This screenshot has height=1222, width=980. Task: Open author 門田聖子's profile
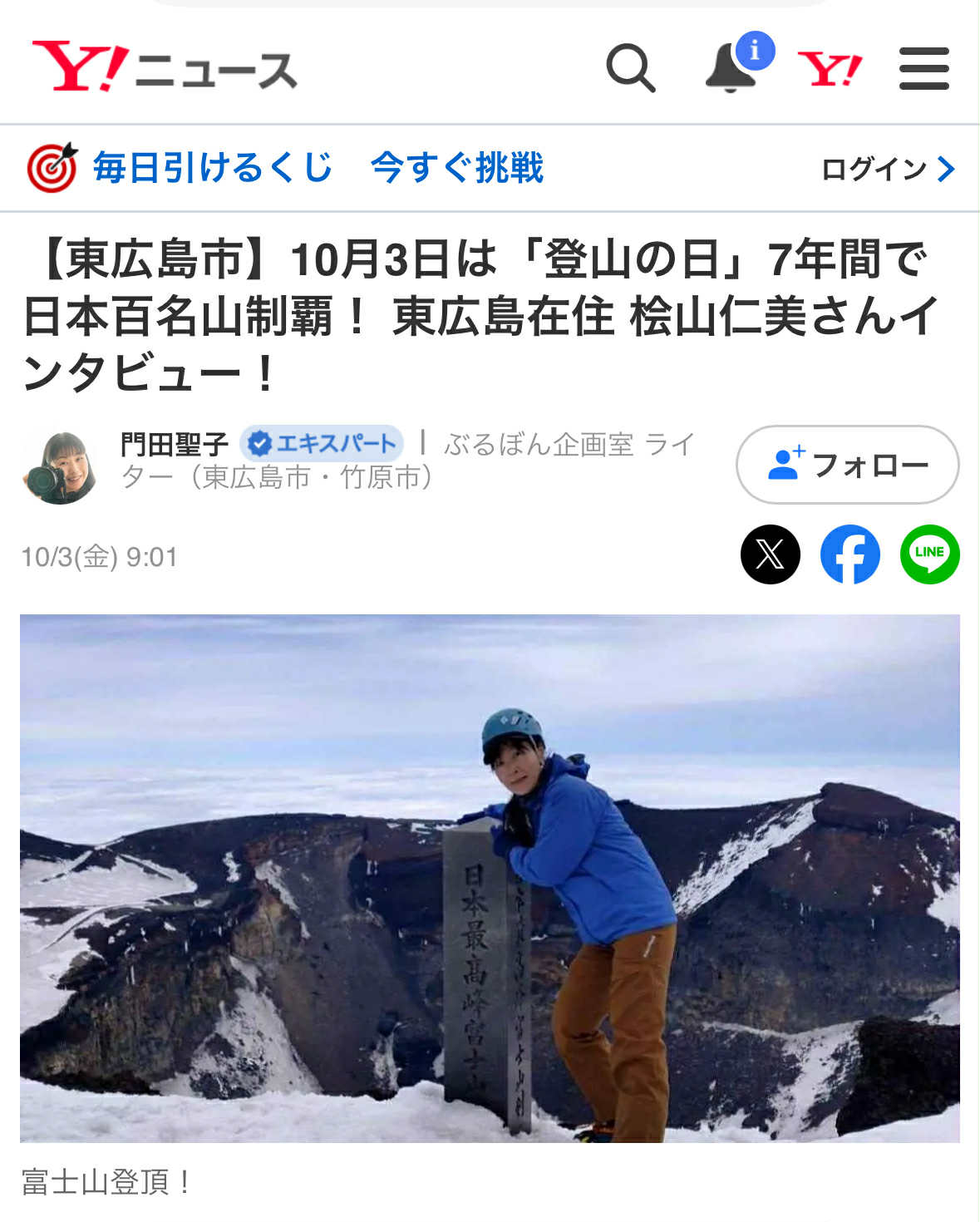coord(174,445)
